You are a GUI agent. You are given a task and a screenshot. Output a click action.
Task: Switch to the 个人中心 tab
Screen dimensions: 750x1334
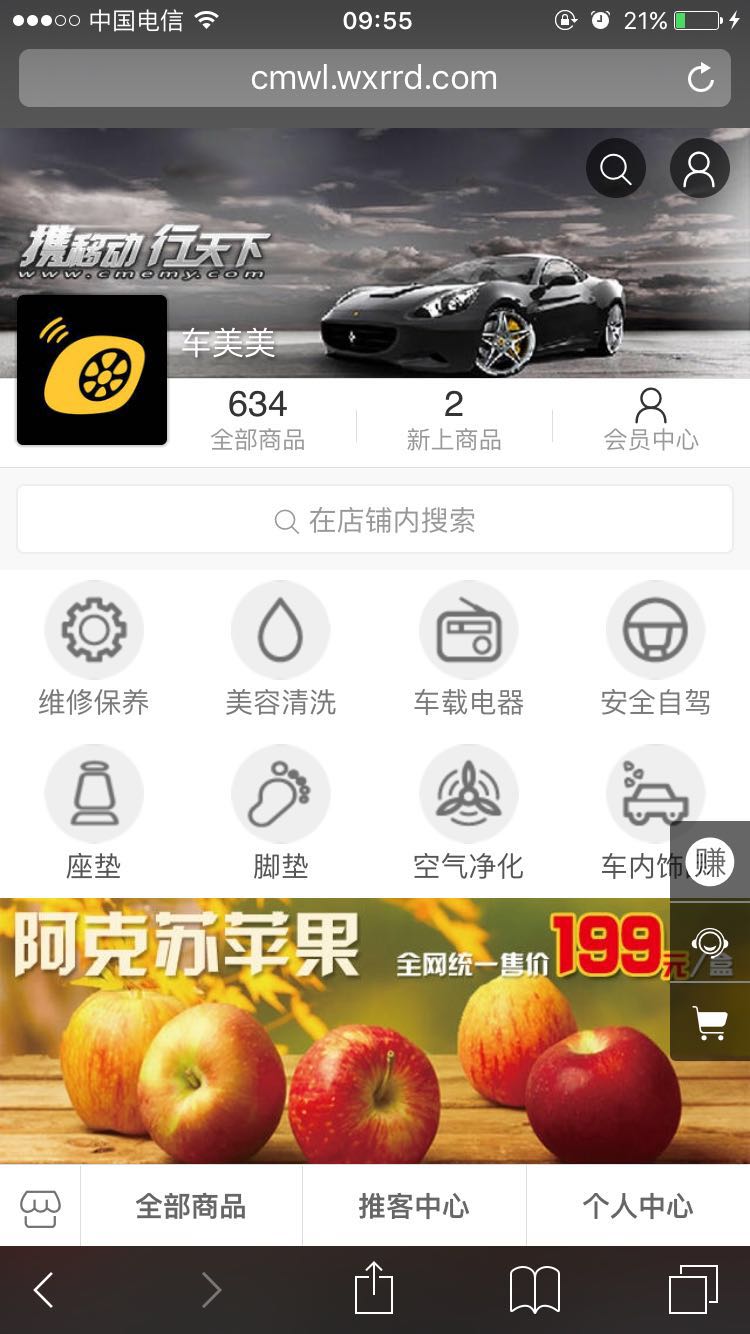point(638,1206)
